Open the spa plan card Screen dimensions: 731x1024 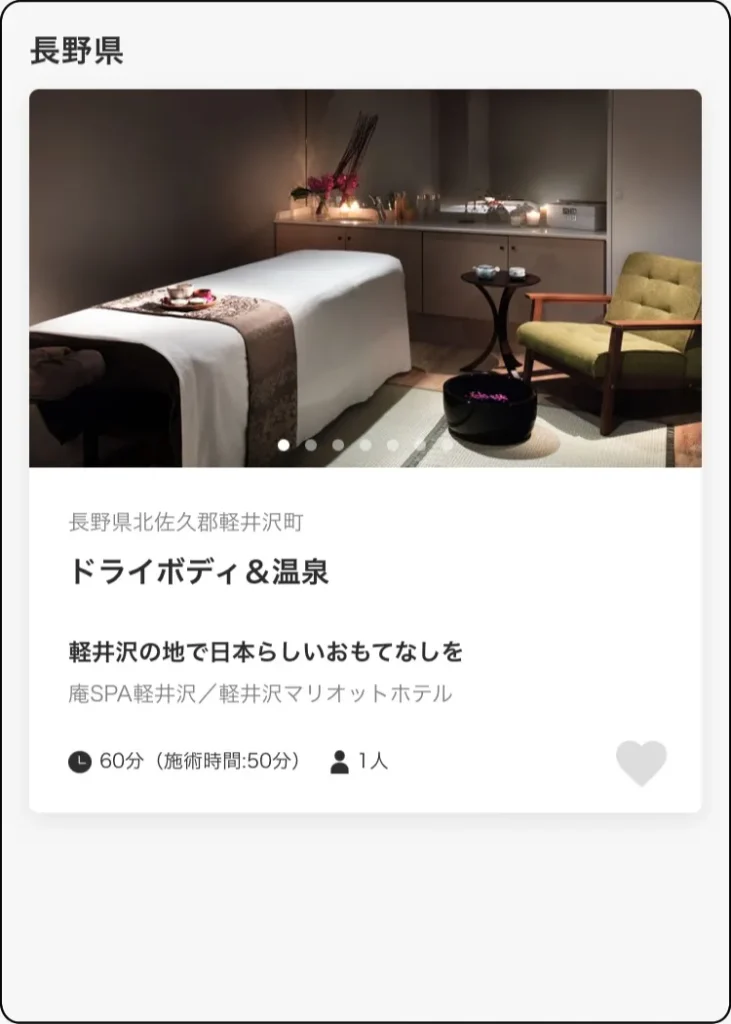click(x=365, y=450)
